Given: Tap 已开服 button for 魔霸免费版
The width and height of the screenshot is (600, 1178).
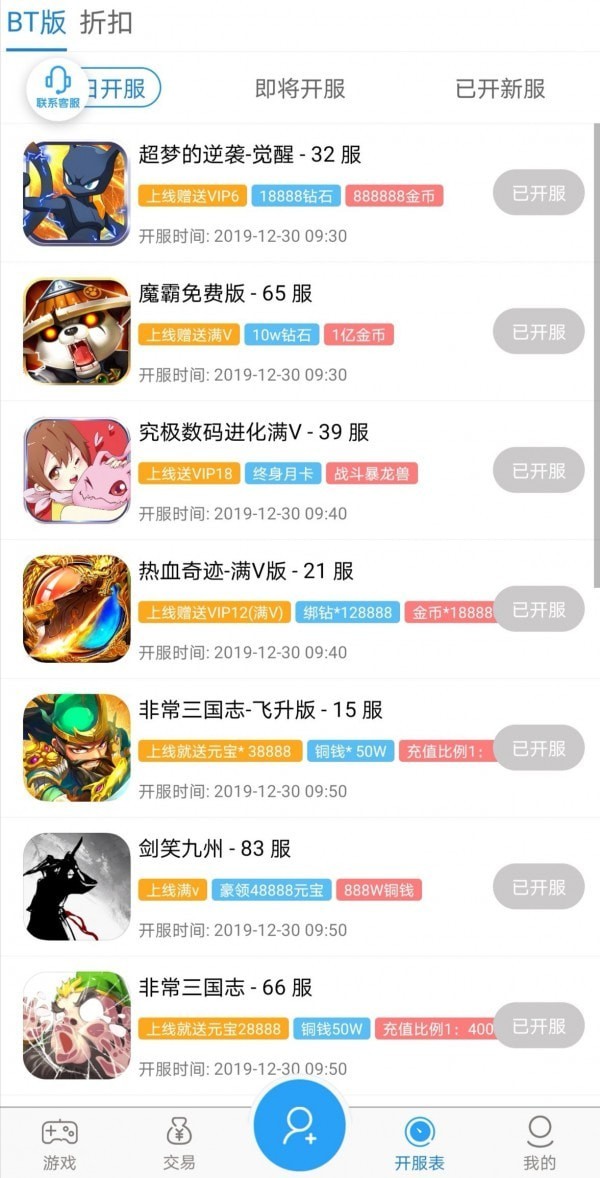Looking at the screenshot, I should (538, 332).
